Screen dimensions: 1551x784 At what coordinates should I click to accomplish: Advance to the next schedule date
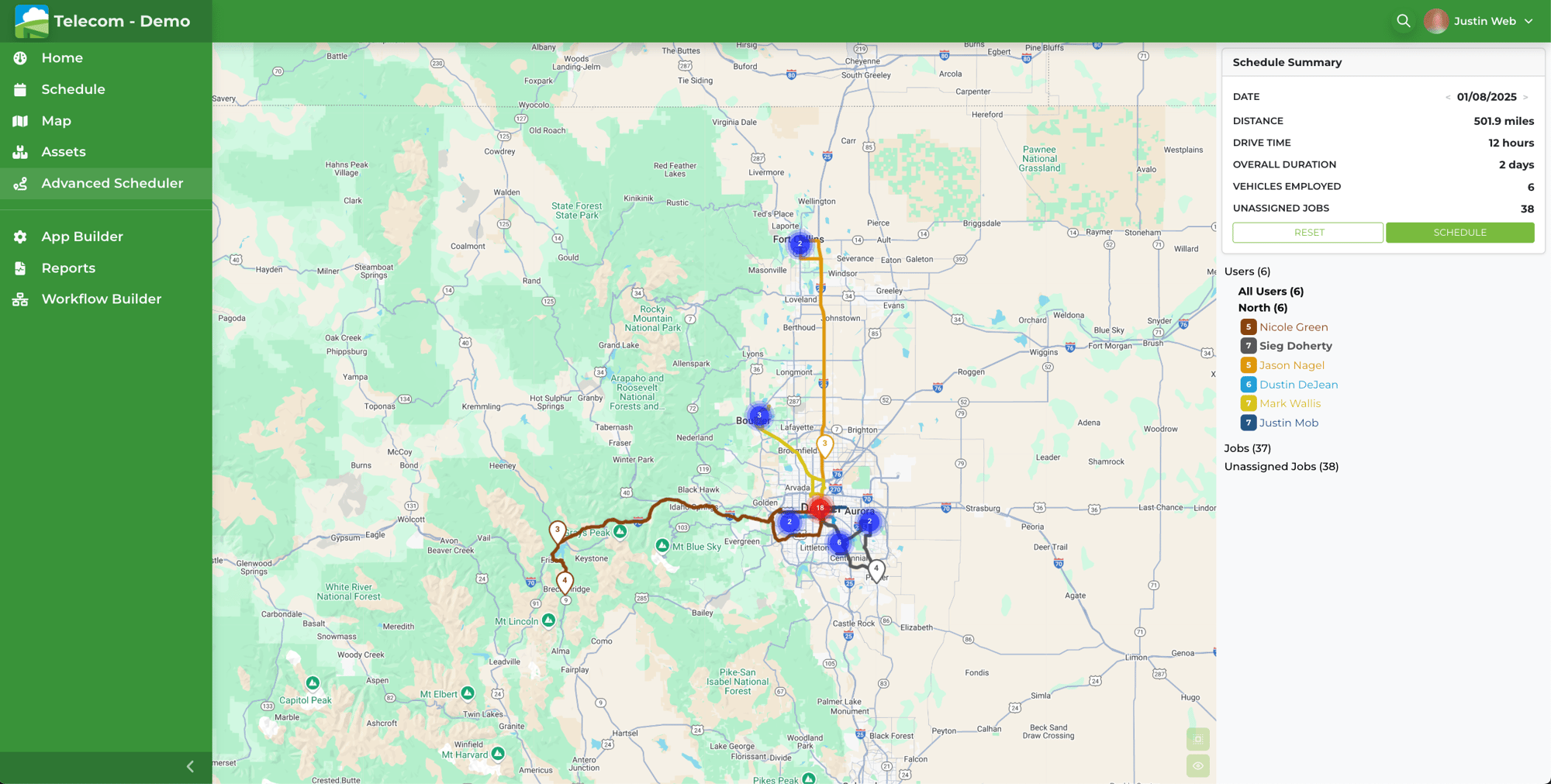click(1525, 97)
